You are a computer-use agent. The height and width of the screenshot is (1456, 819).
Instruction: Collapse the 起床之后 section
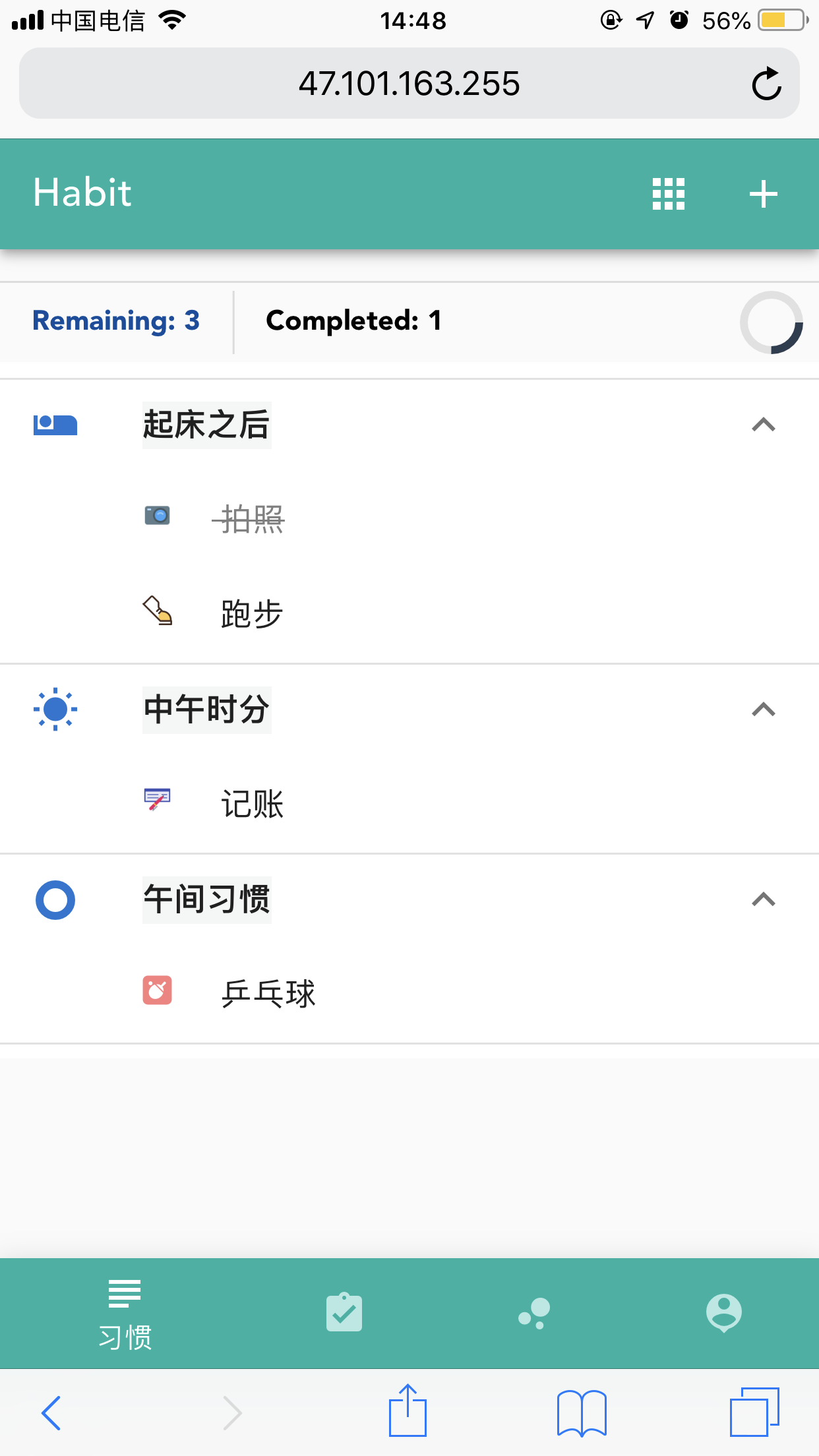(763, 425)
